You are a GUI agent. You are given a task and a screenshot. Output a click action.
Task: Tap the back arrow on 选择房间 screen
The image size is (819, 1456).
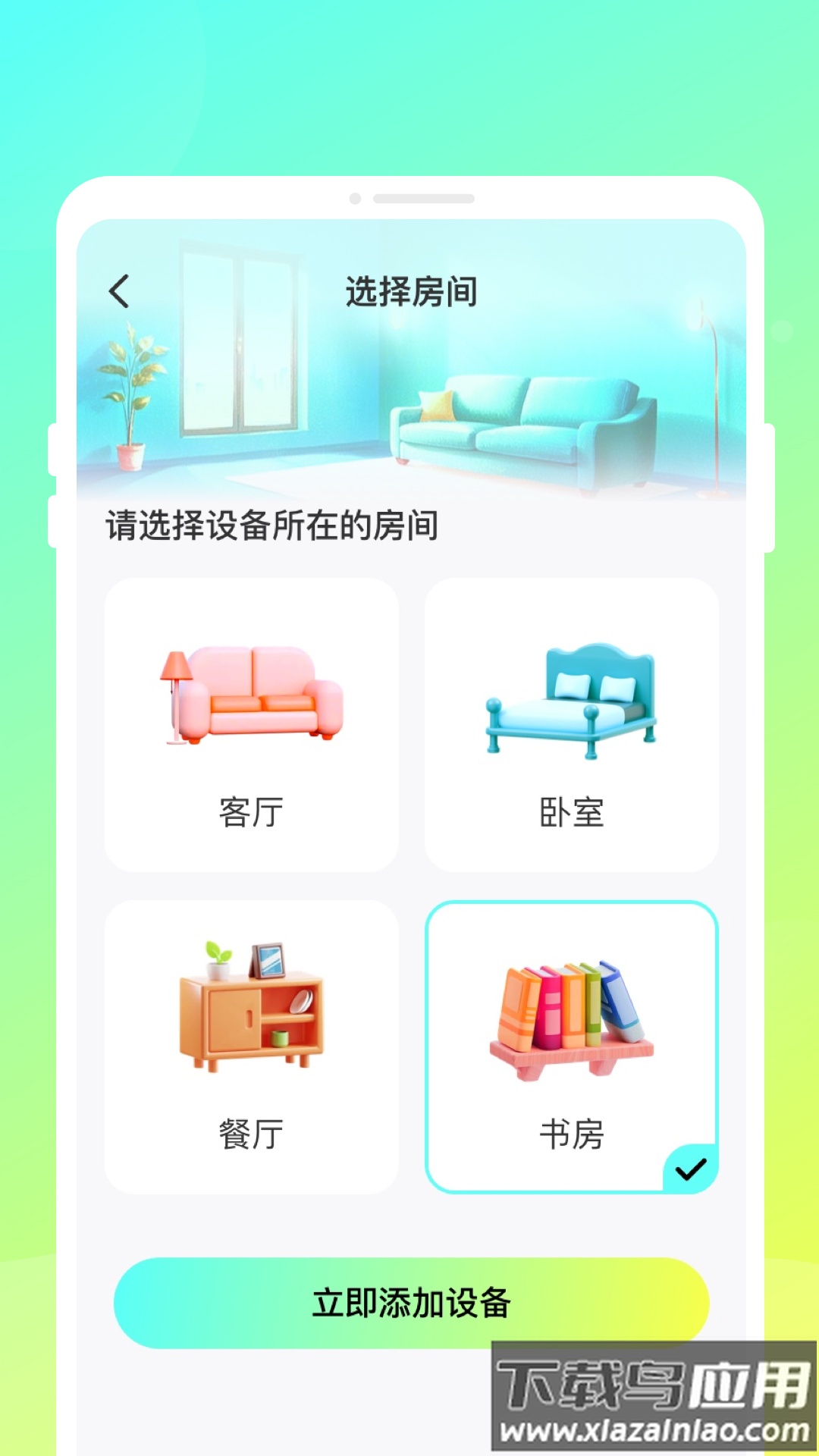pos(120,290)
